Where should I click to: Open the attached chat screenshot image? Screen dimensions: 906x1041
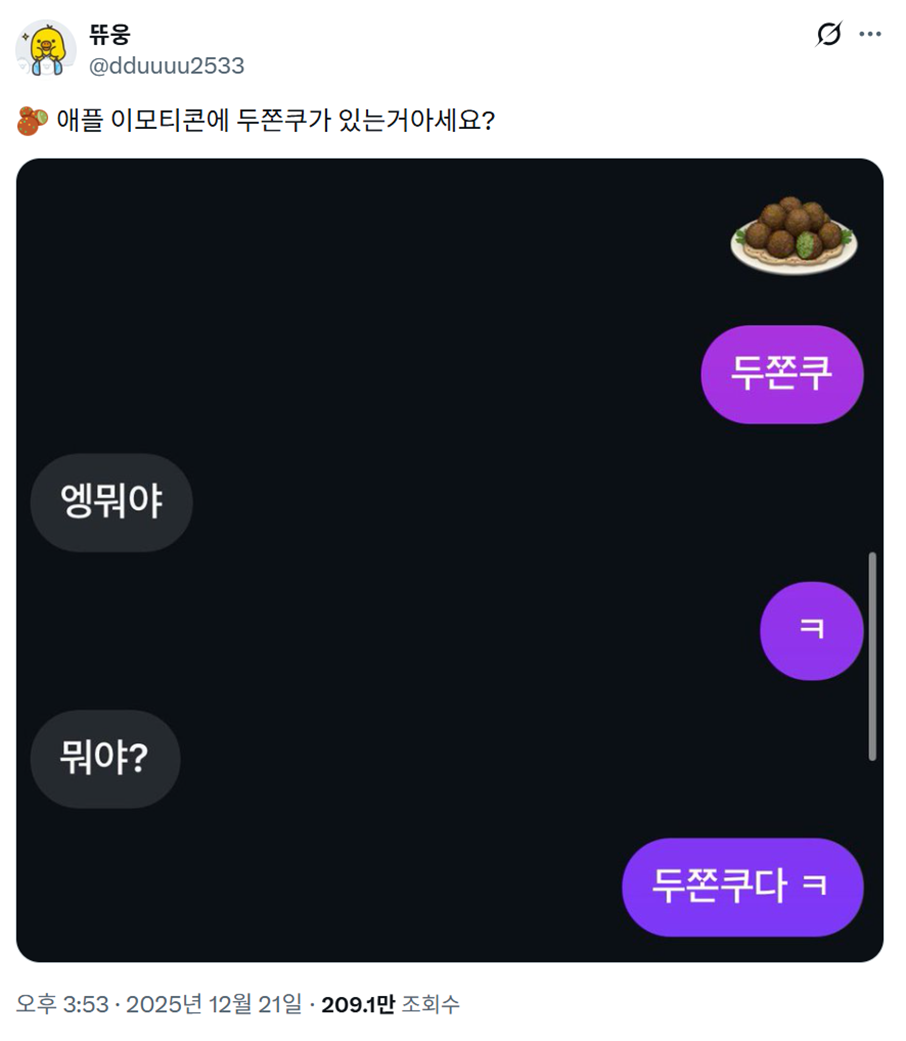point(450,560)
